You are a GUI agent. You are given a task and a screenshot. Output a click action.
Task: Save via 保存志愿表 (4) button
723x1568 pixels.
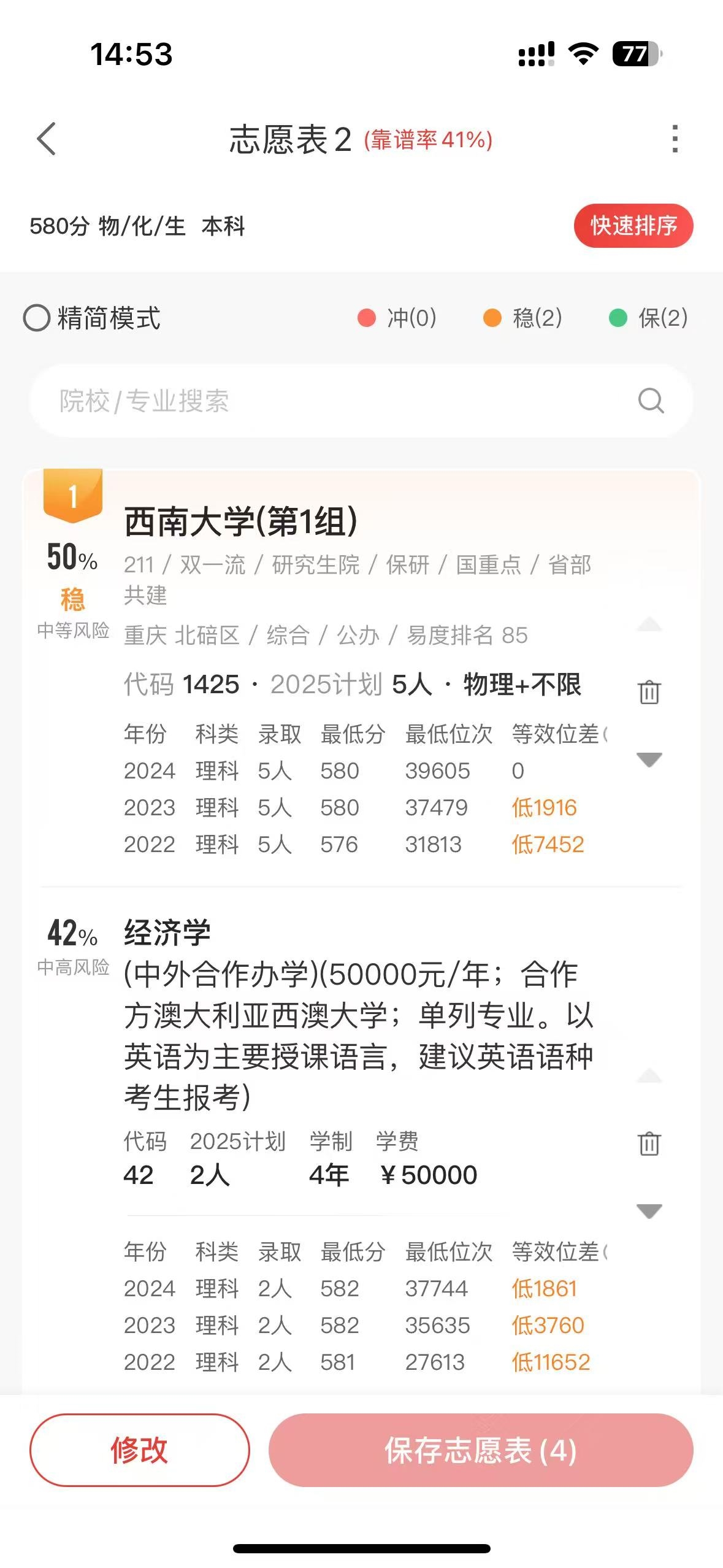pyautogui.click(x=481, y=1450)
